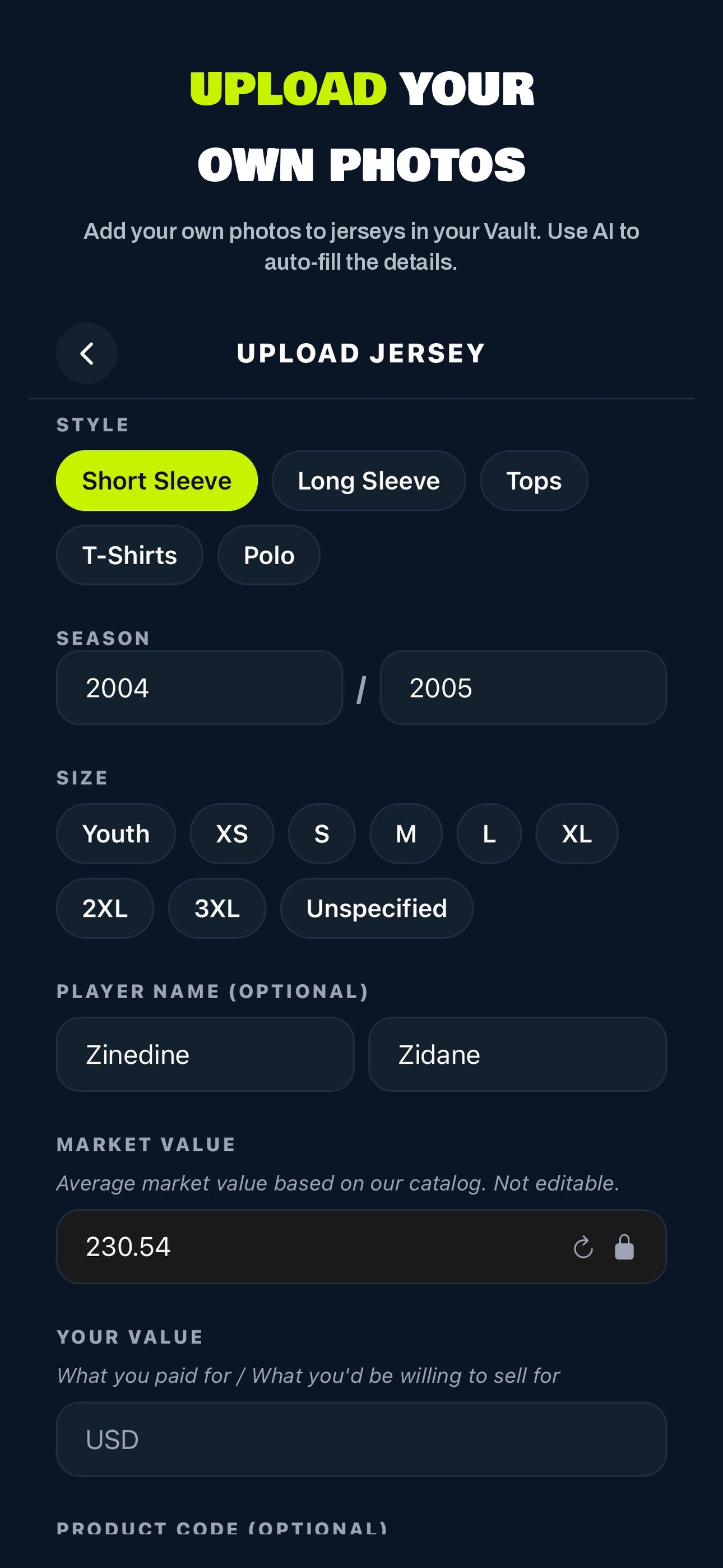Select size 2XL
The height and width of the screenshot is (1568, 723).
click(105, 908)
